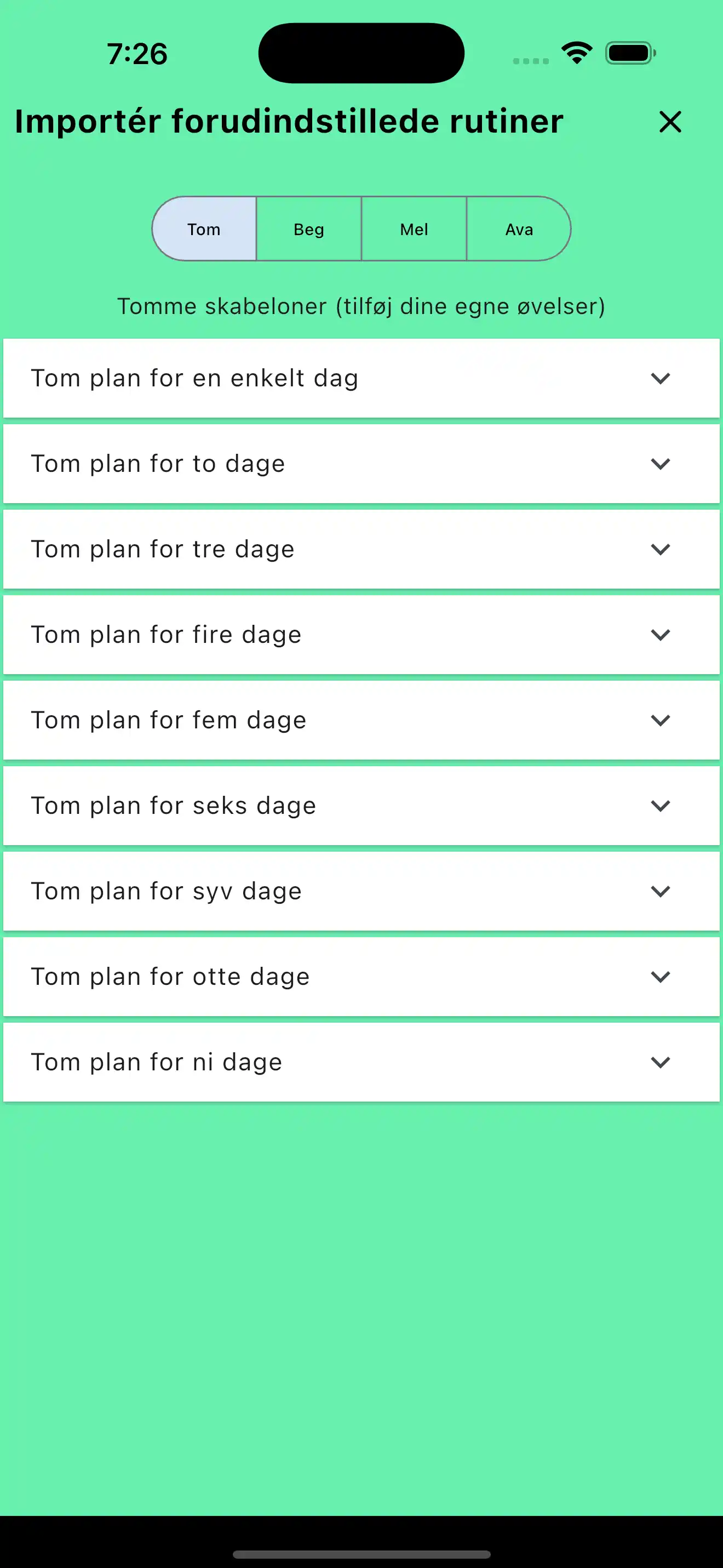Tap the cellular signal dots icon
Image resolution: width=723 pixels, height=1568 pixels.
pos(530,59)
